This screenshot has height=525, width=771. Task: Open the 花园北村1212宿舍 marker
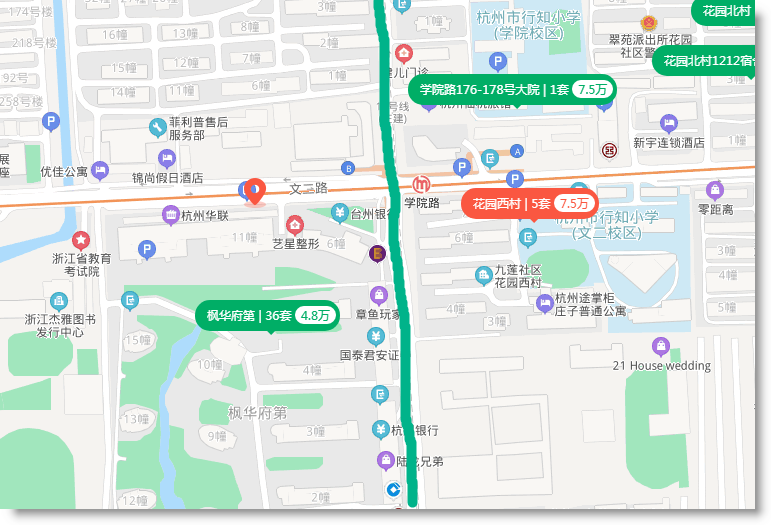[x=712, y=60]
